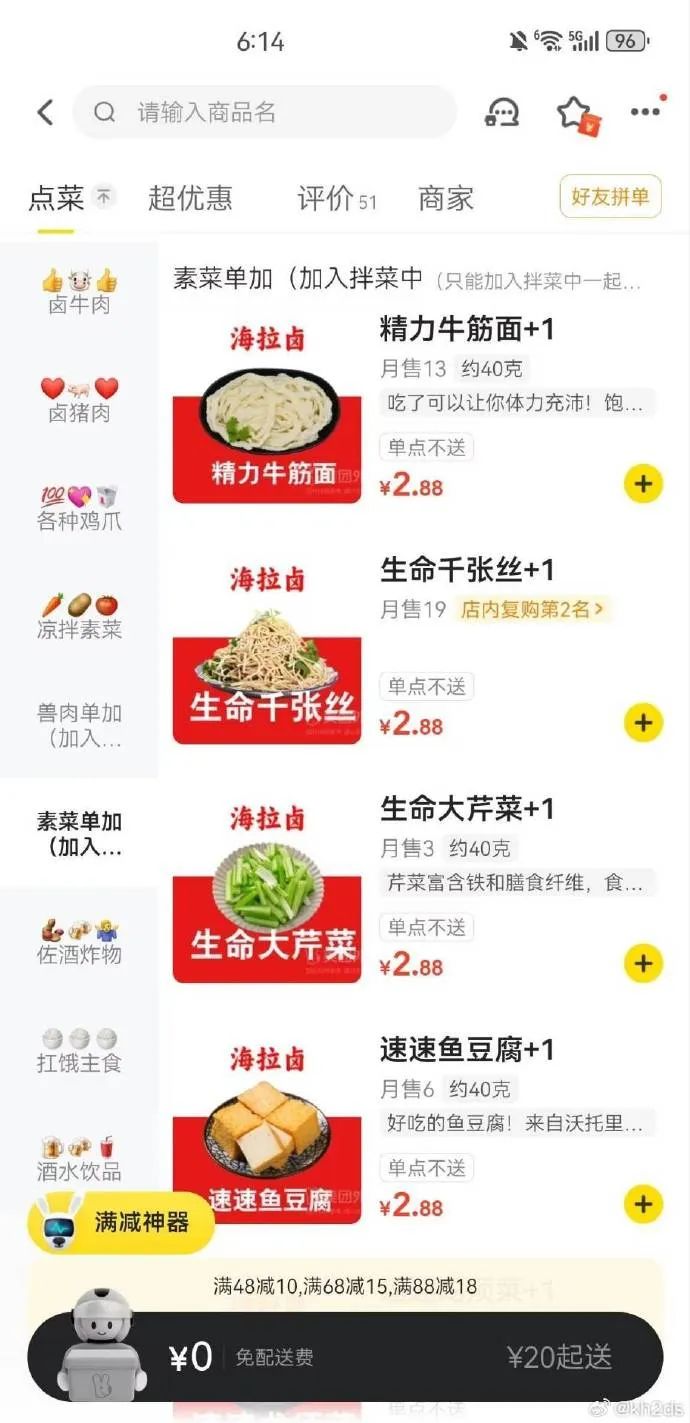Go back using the top-left arrow
690x1423 pixels.
click(45, 112)
